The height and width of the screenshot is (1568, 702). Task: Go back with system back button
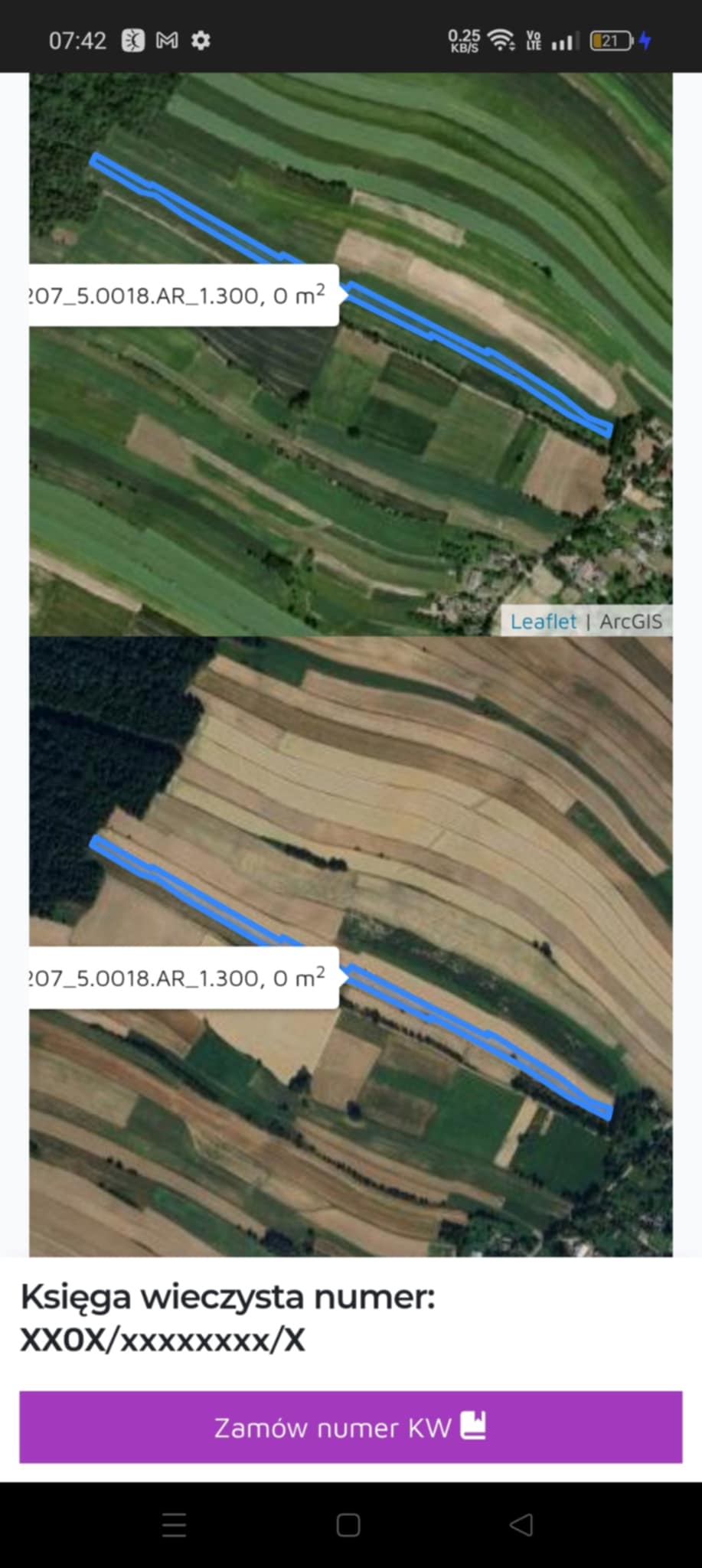click(521, 1525)
